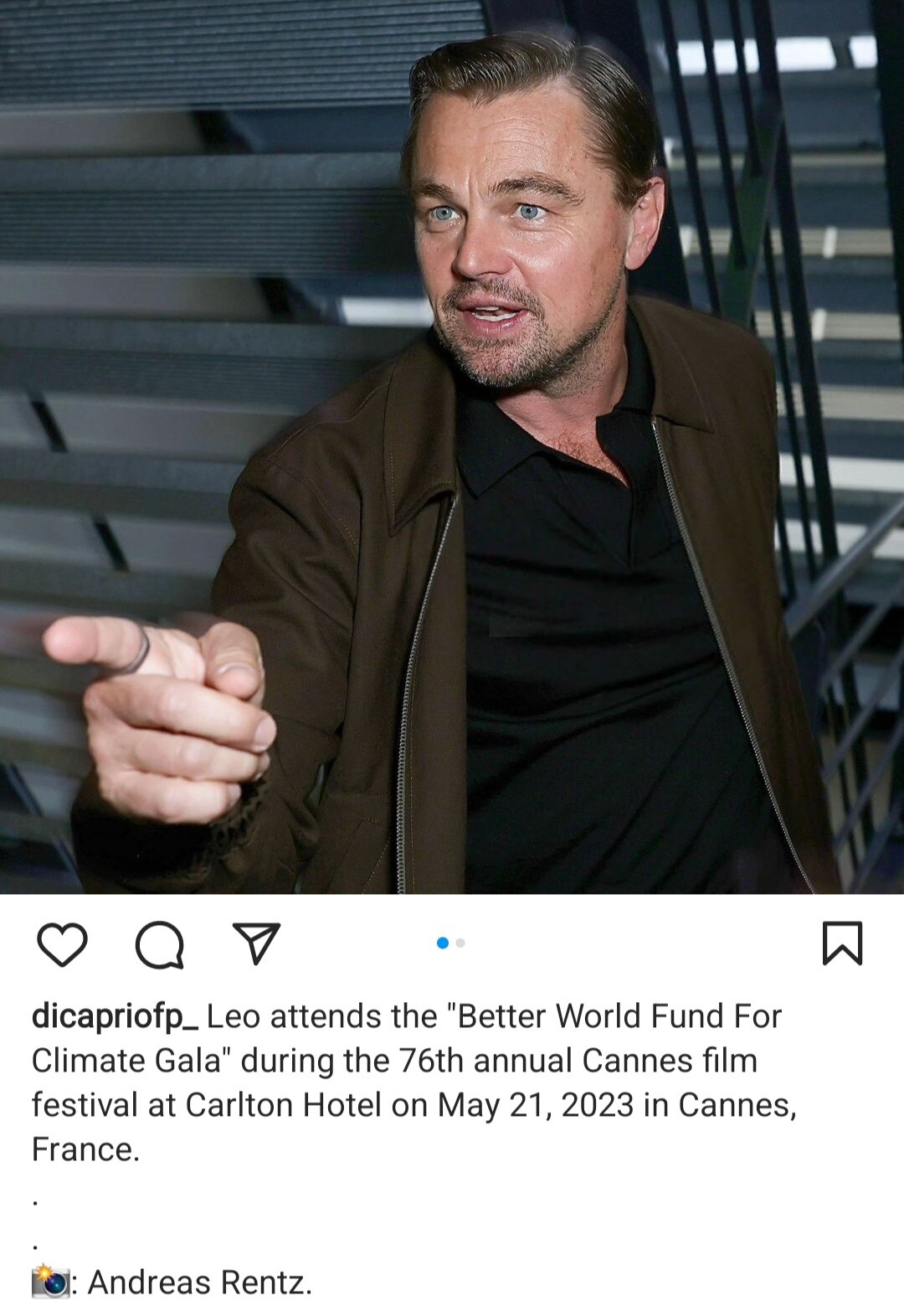This screenshot has width=904, height=1316.
Task: Like the dicapriofp_ post
Action: [x=63, y=944]
